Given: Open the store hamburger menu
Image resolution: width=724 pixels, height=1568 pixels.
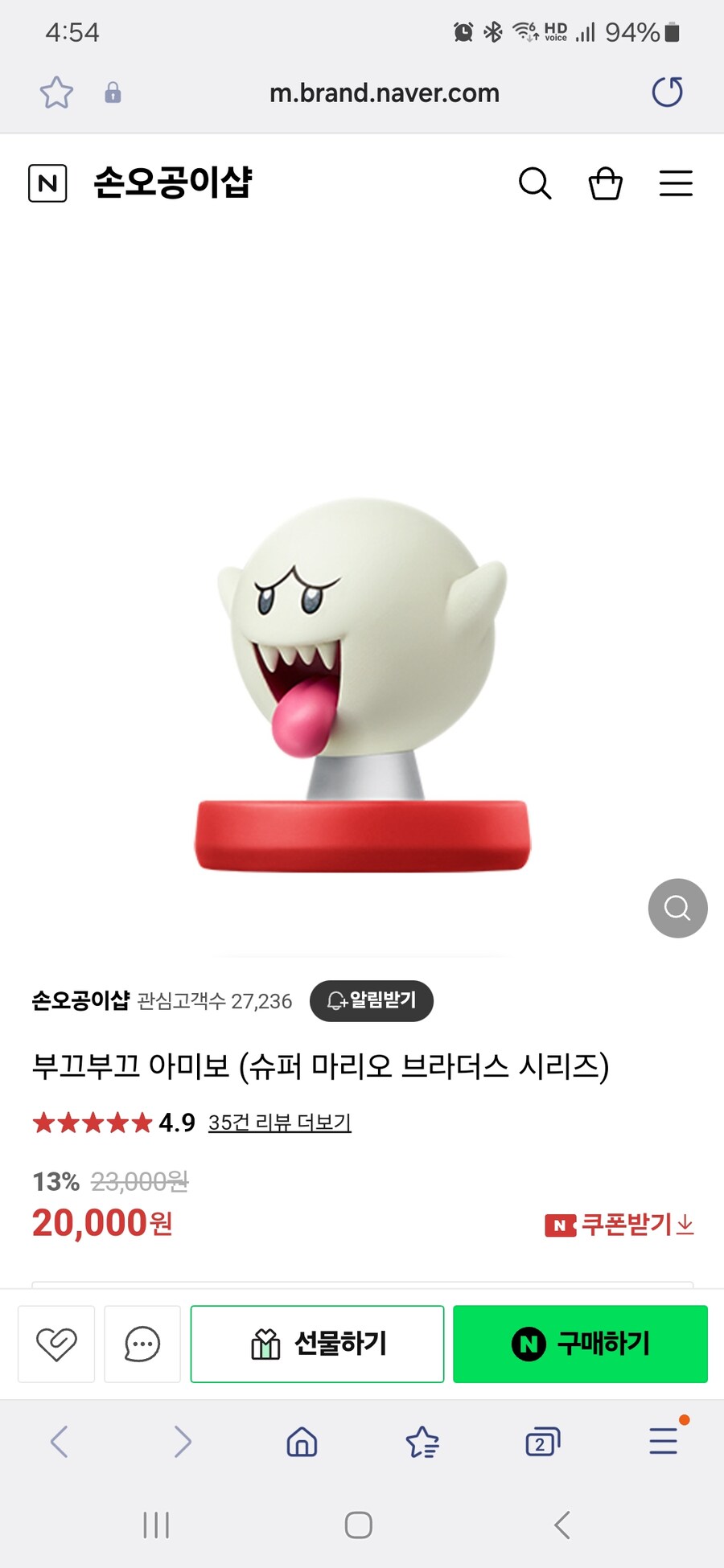Looking at the screenshot, I should [676, 183].
